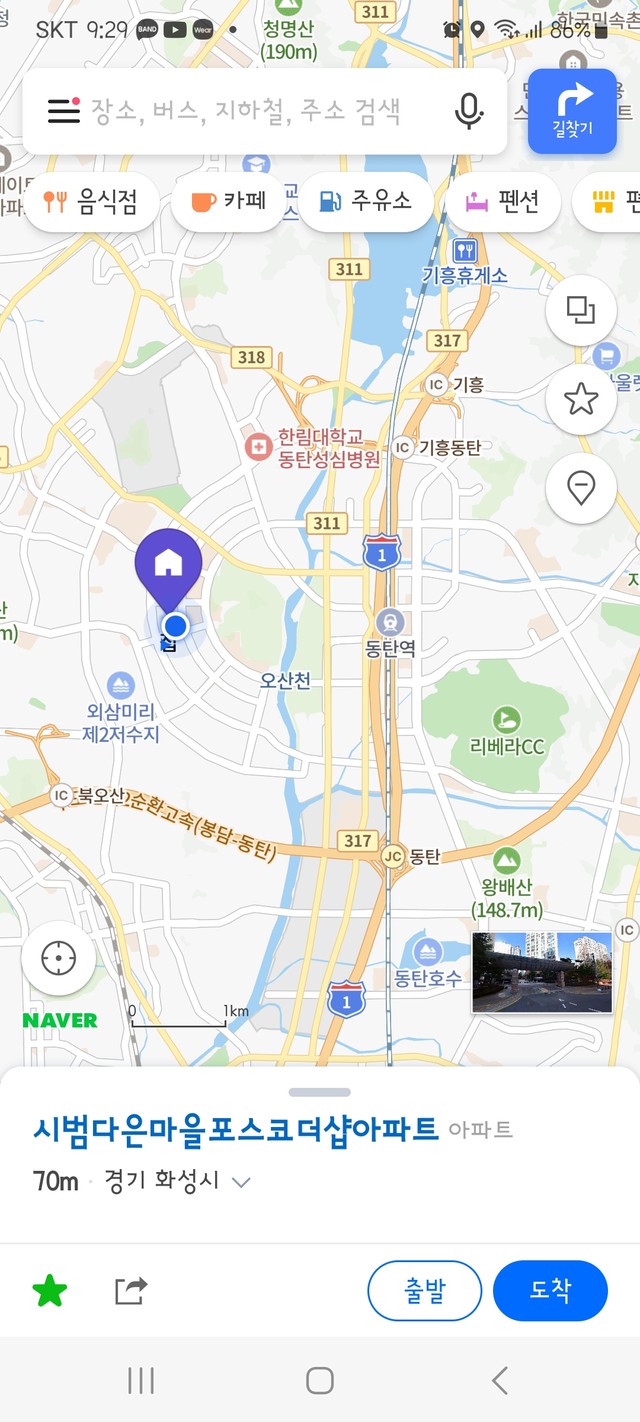Toggle the green saved star for this place

tap(50, 1291)
